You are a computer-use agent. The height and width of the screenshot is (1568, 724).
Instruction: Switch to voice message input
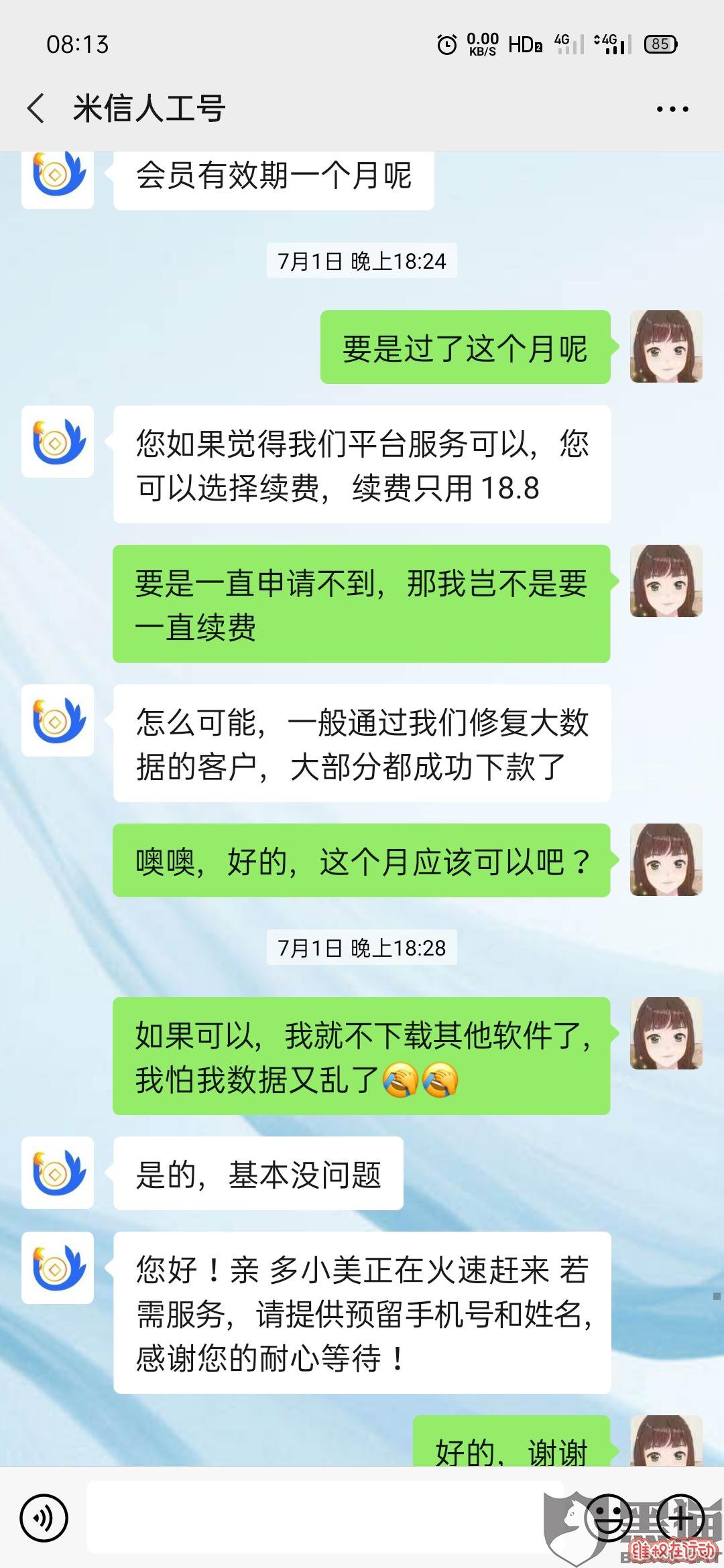click(44, 1518)
